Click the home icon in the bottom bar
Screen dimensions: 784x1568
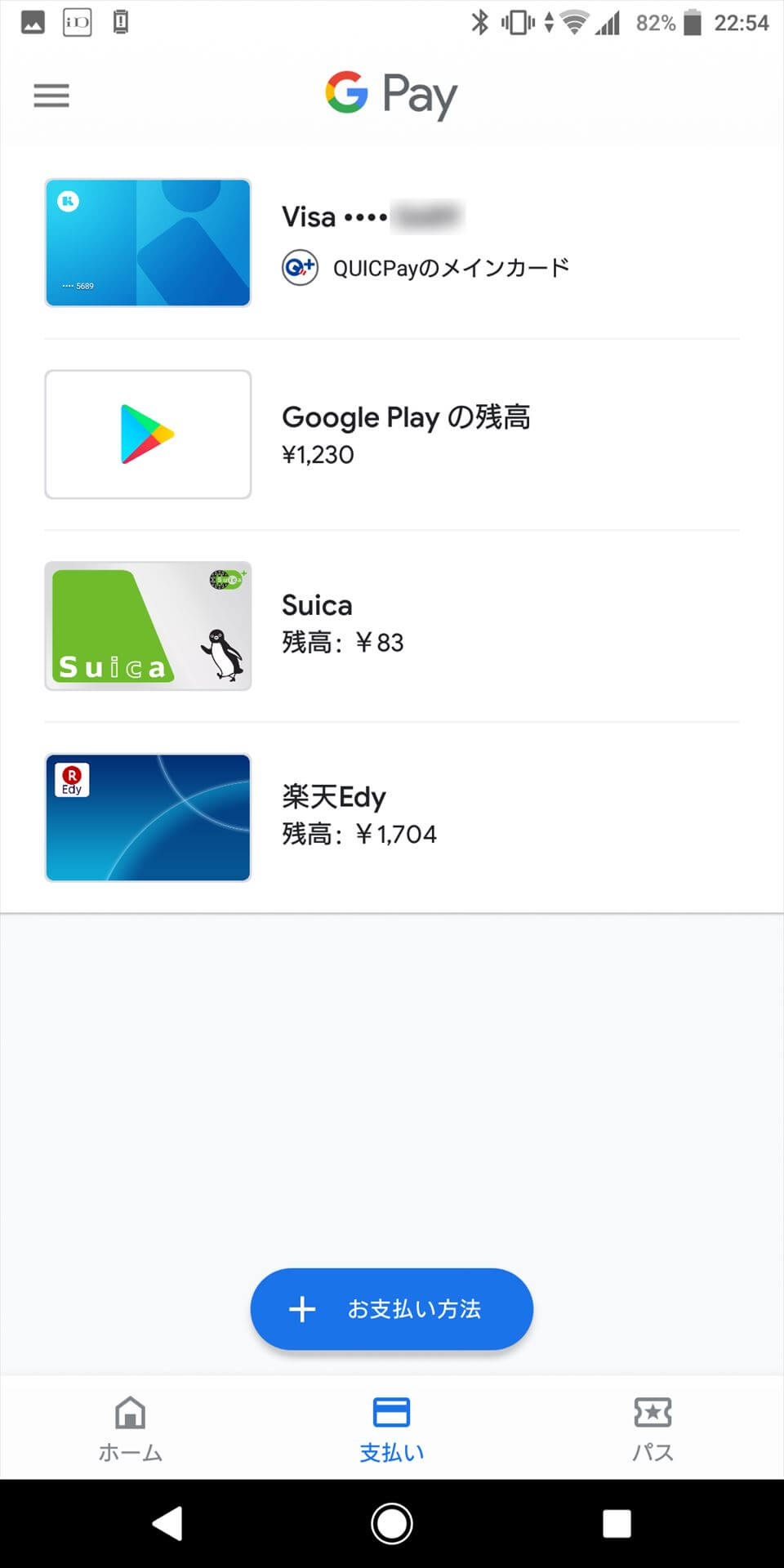pos(129,1410)
